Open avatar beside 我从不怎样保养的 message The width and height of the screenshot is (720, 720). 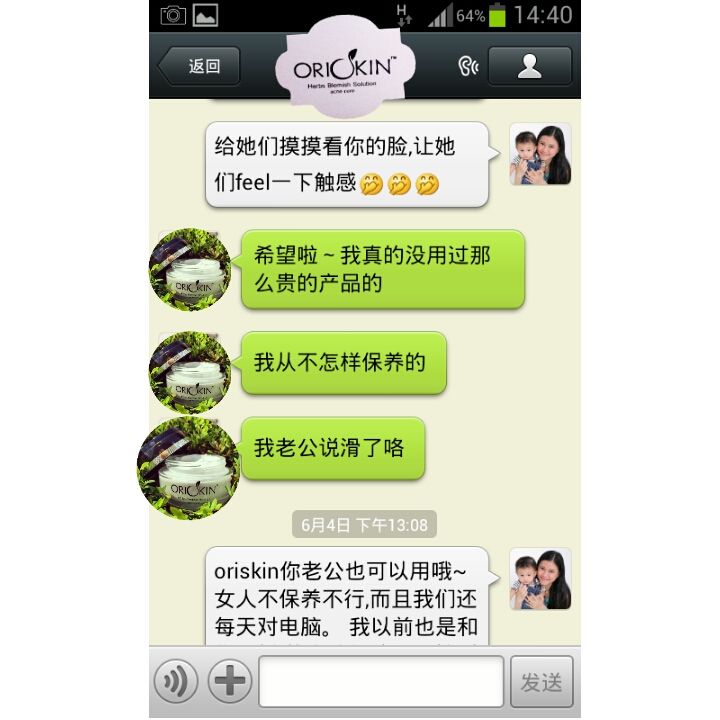click(x=189, y=372)
